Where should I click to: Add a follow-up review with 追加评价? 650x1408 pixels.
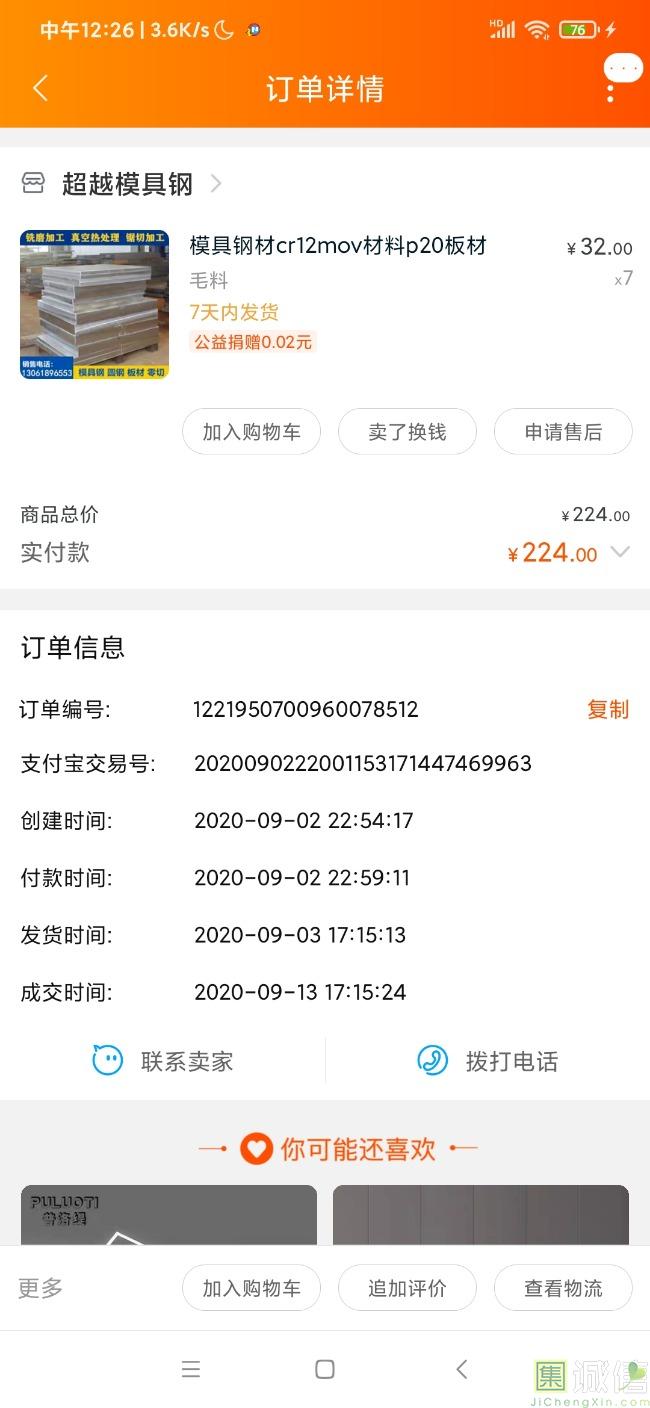(x=407, y=1288)
